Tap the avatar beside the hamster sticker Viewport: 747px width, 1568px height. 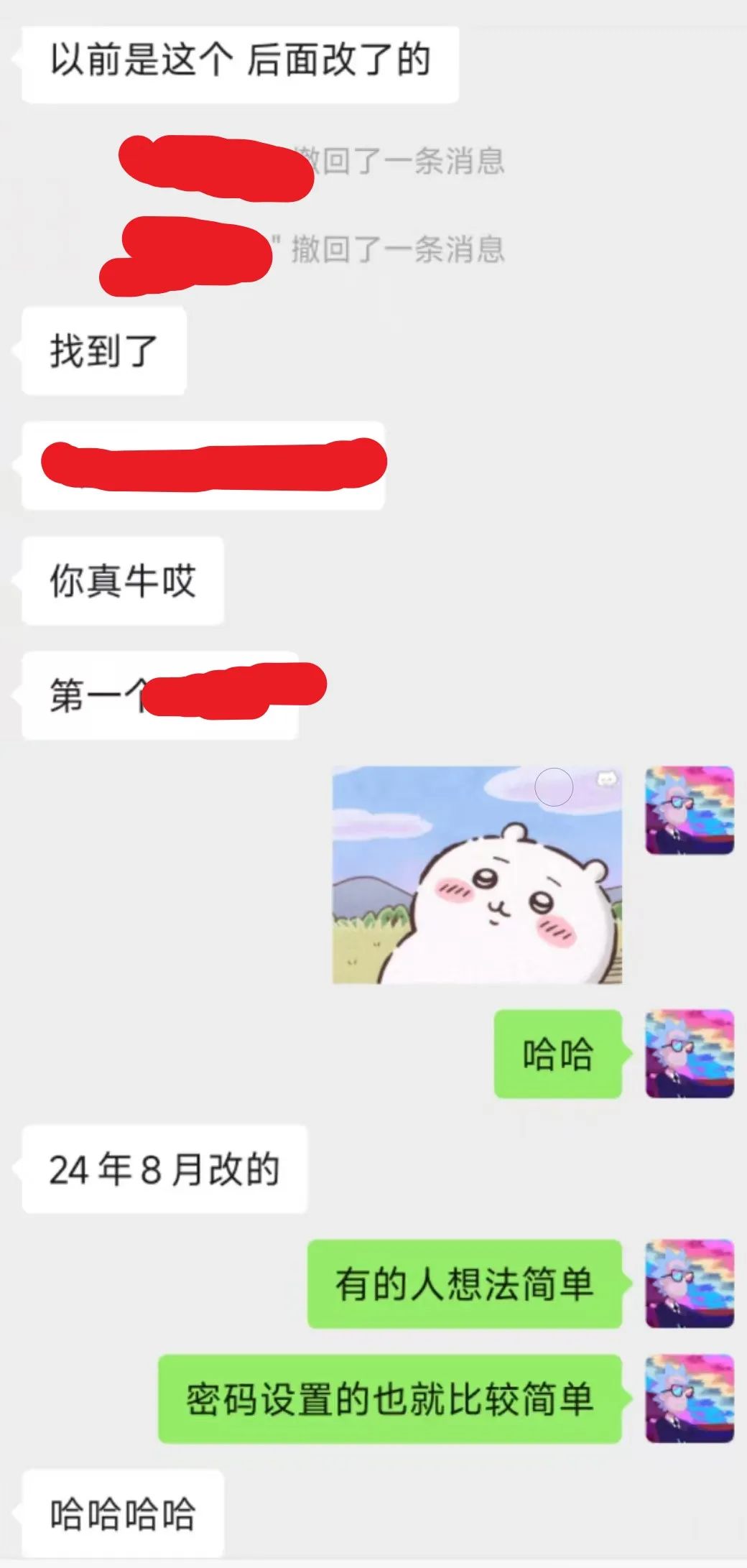(x=690, y=810)
